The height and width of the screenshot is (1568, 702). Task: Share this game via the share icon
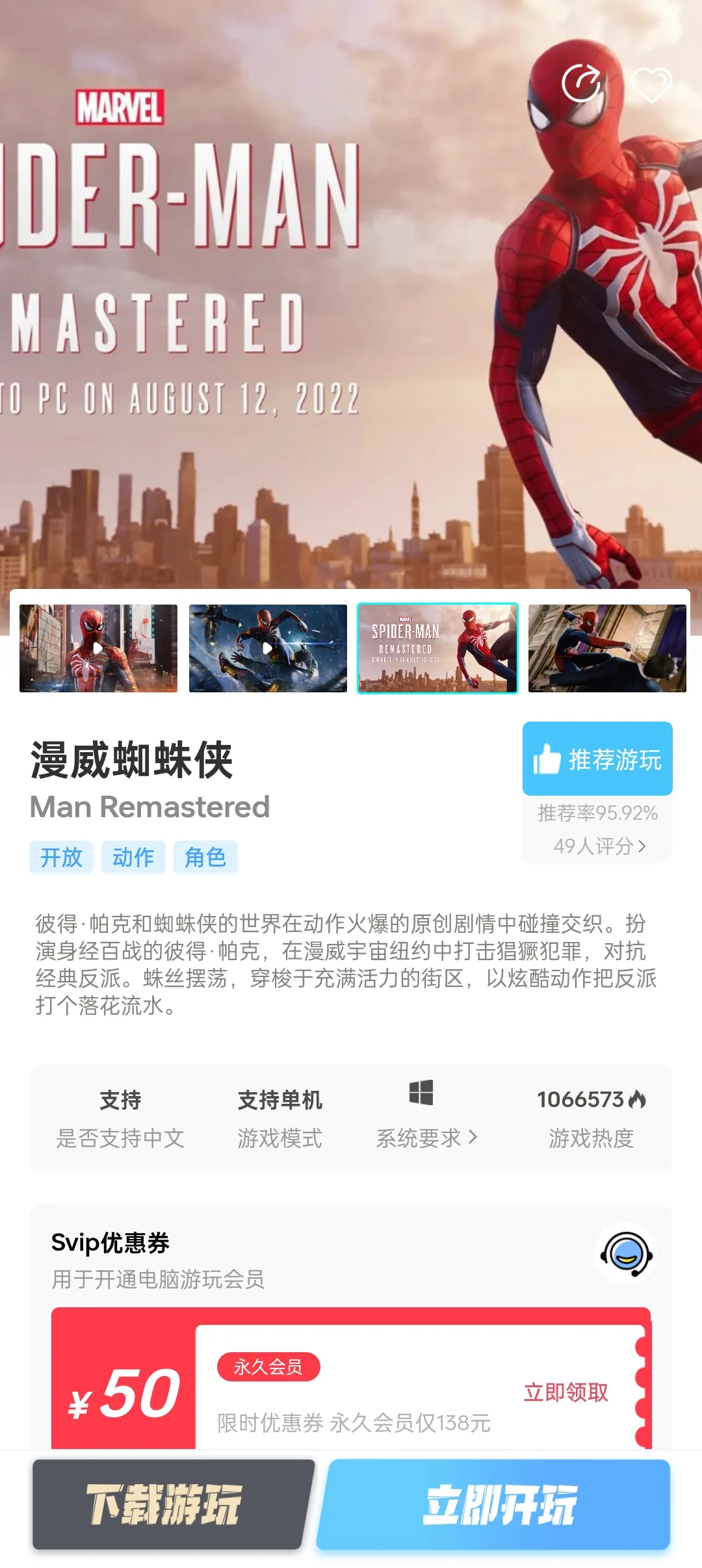(x=580, y=83)
